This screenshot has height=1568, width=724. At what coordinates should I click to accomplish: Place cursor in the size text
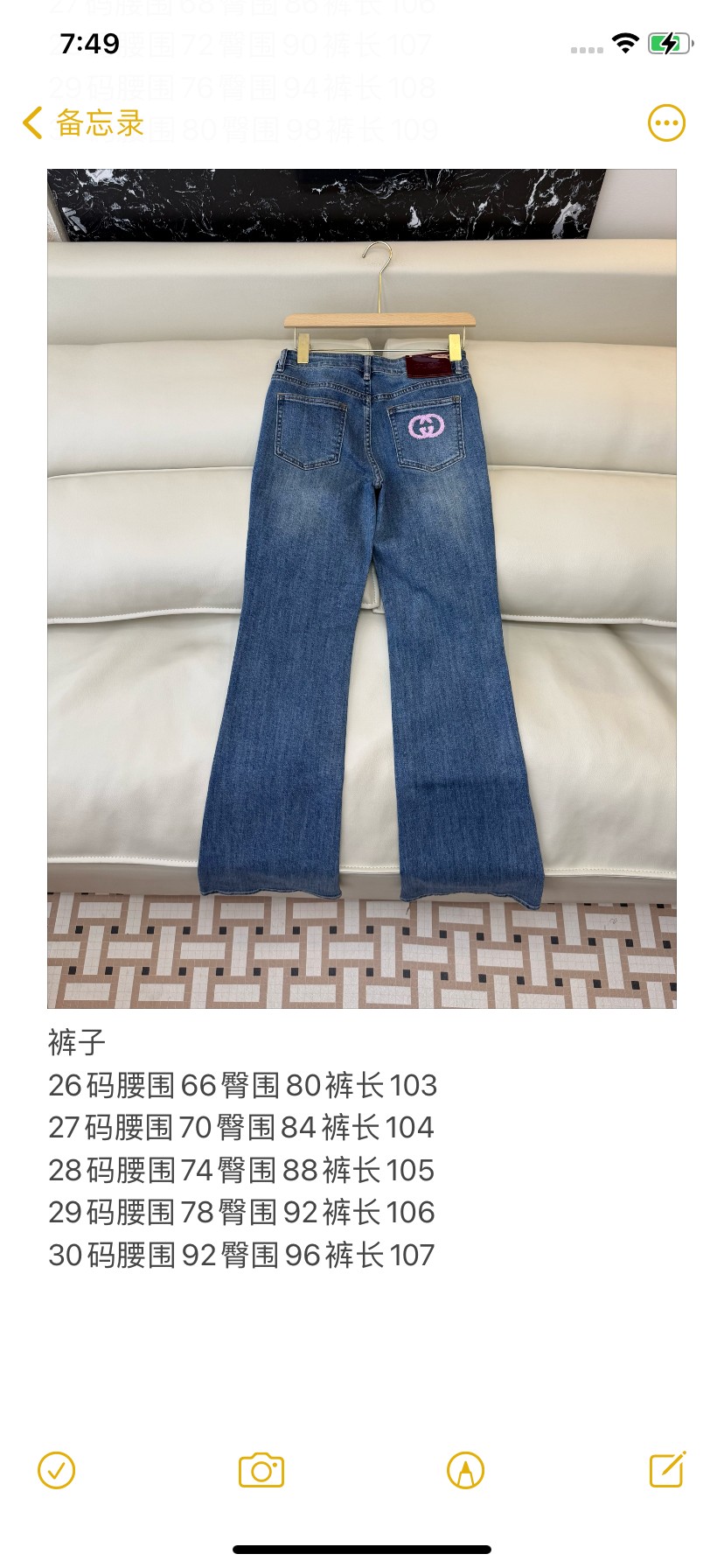click(242, 1149)
